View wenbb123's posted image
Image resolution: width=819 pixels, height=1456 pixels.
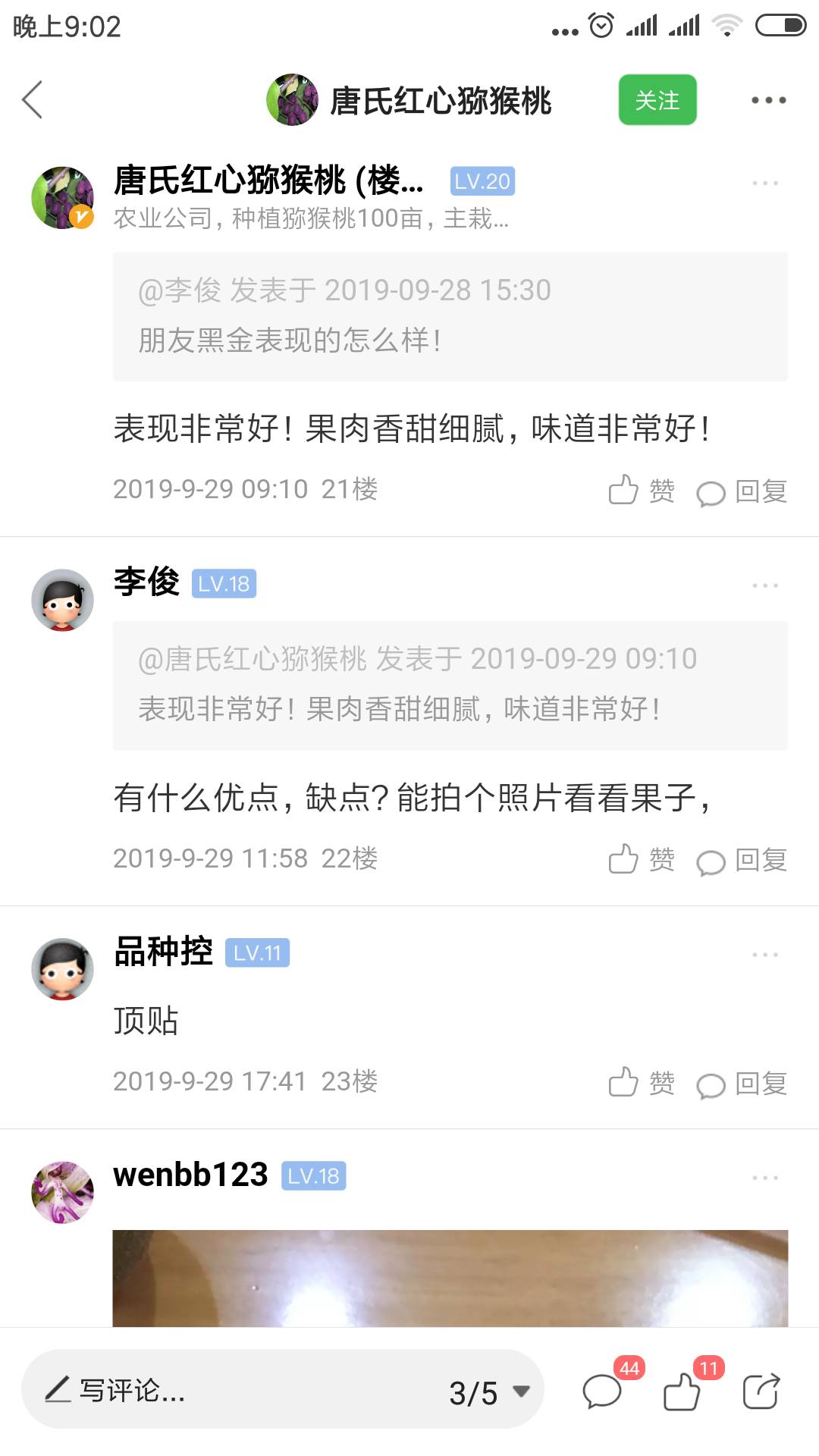[450, 1279]
